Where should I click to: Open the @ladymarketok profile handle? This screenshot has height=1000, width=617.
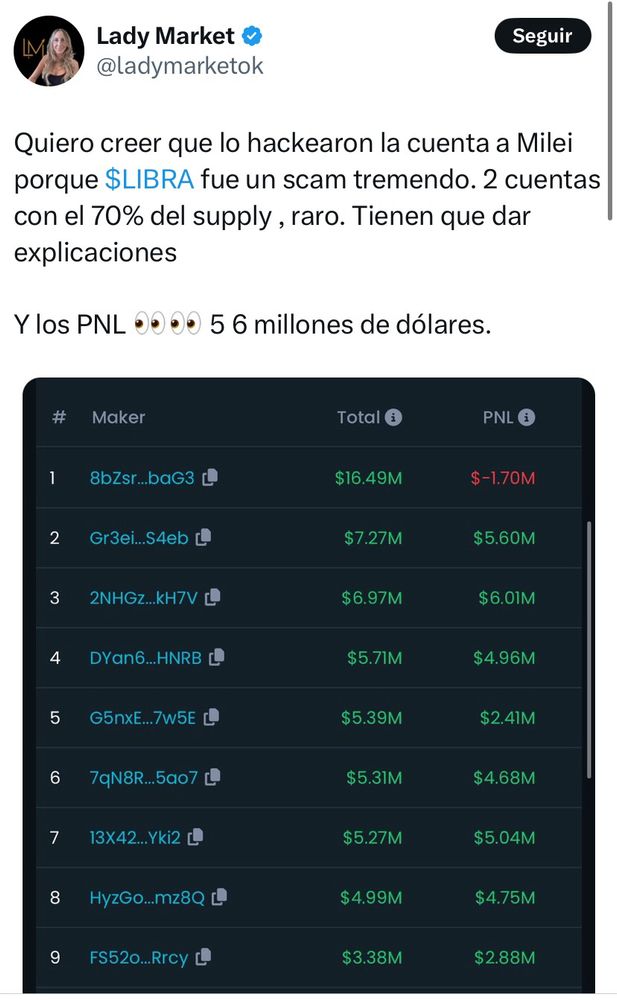click(180, 66)
